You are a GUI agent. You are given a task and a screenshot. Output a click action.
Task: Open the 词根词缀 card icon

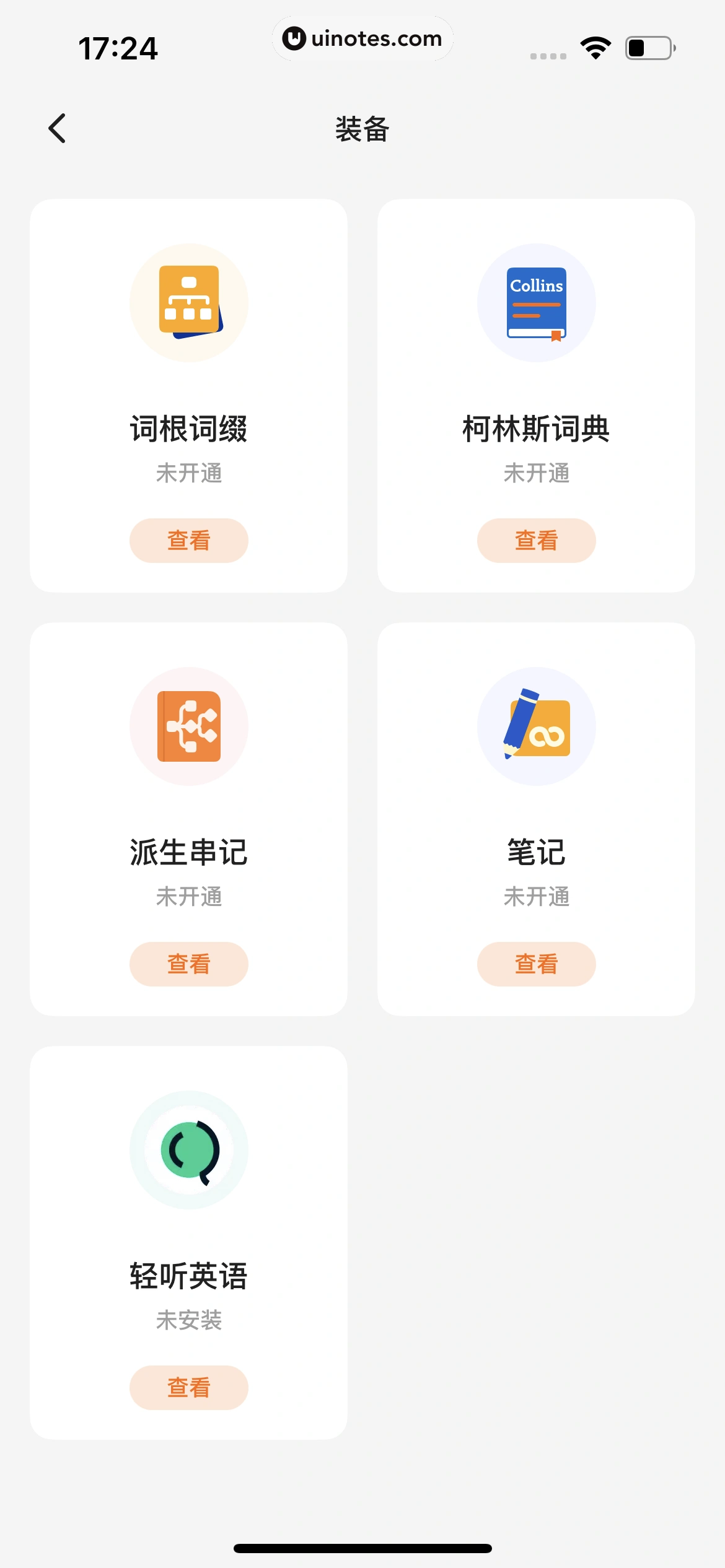pyautogui.click(x=189, y=303)
